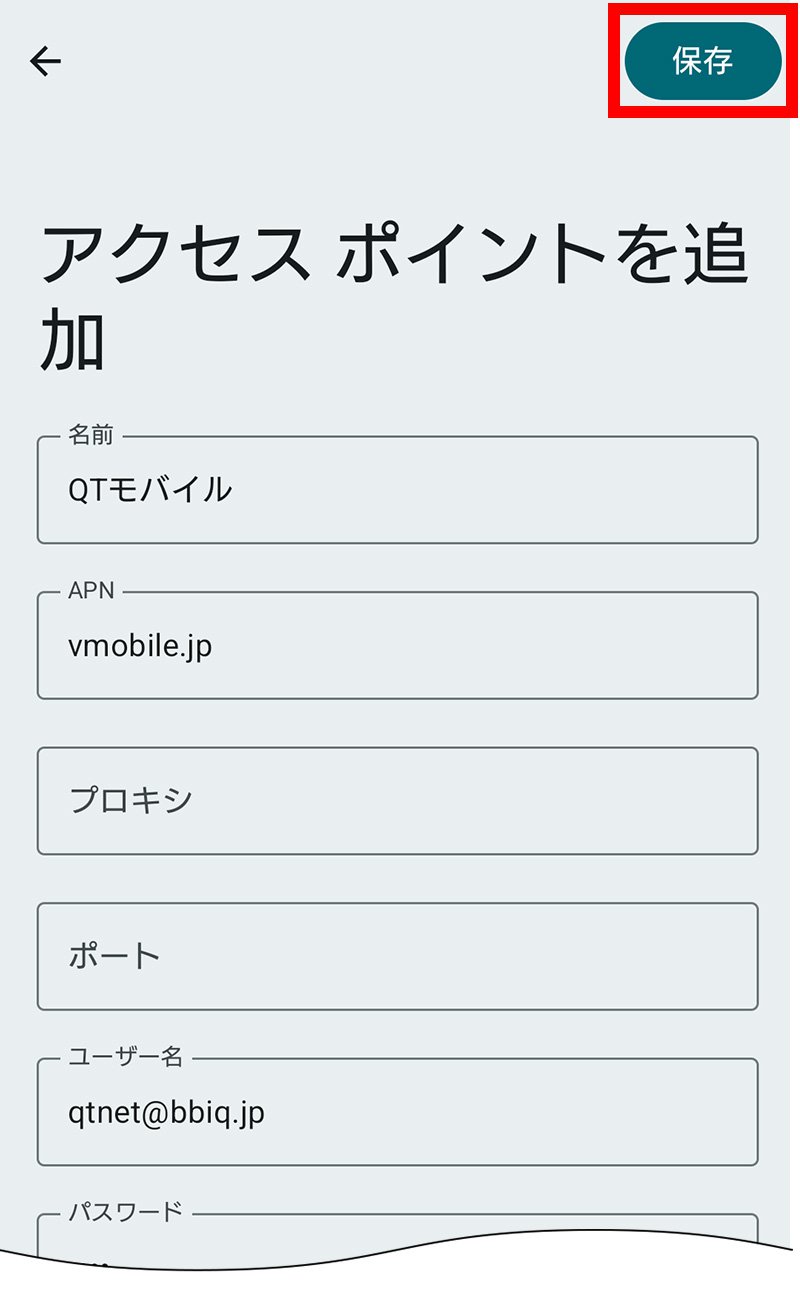Tap the navigation arrow at top left
This screenshot has width=800, height=1300.
point(44,60)
